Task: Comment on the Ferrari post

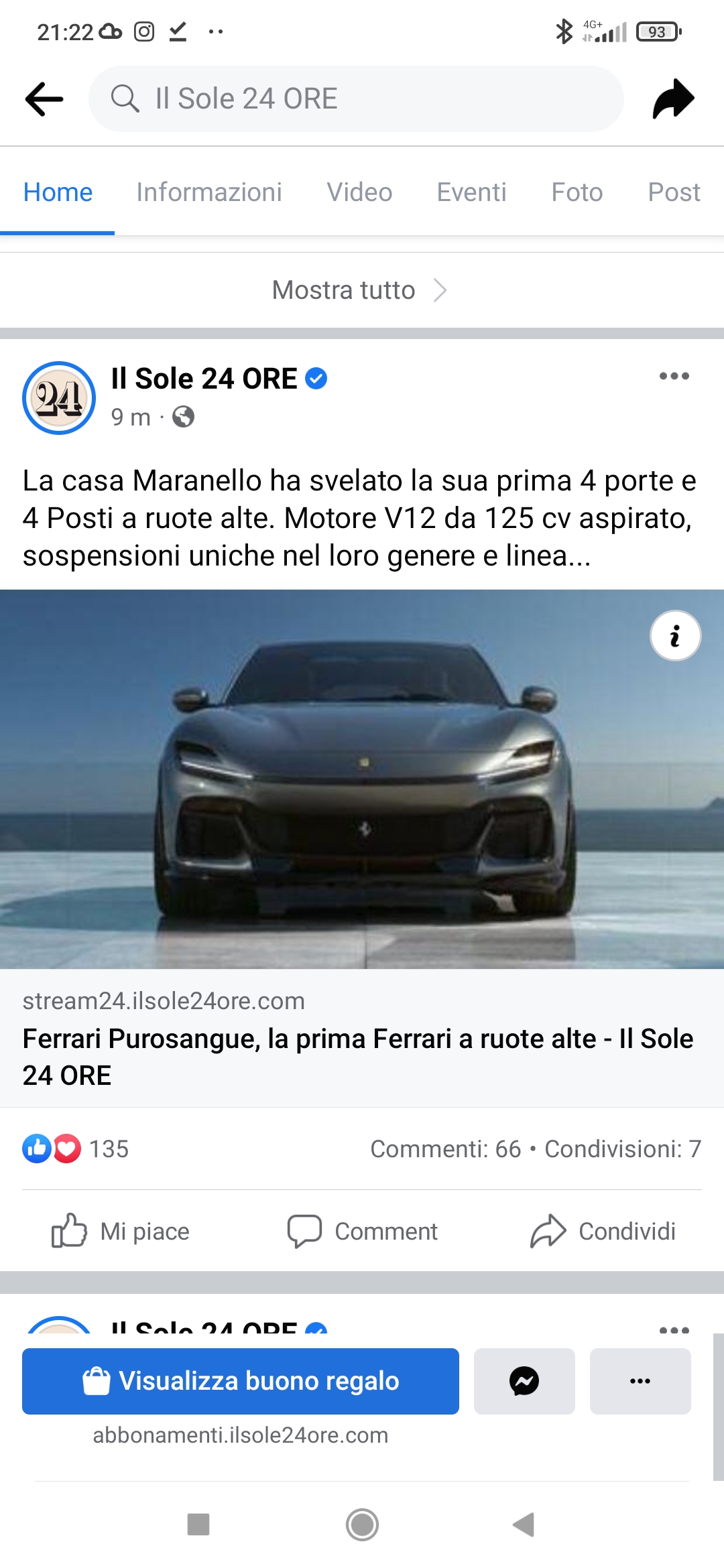Action: pyautogui.click(x=362, y=1231)
